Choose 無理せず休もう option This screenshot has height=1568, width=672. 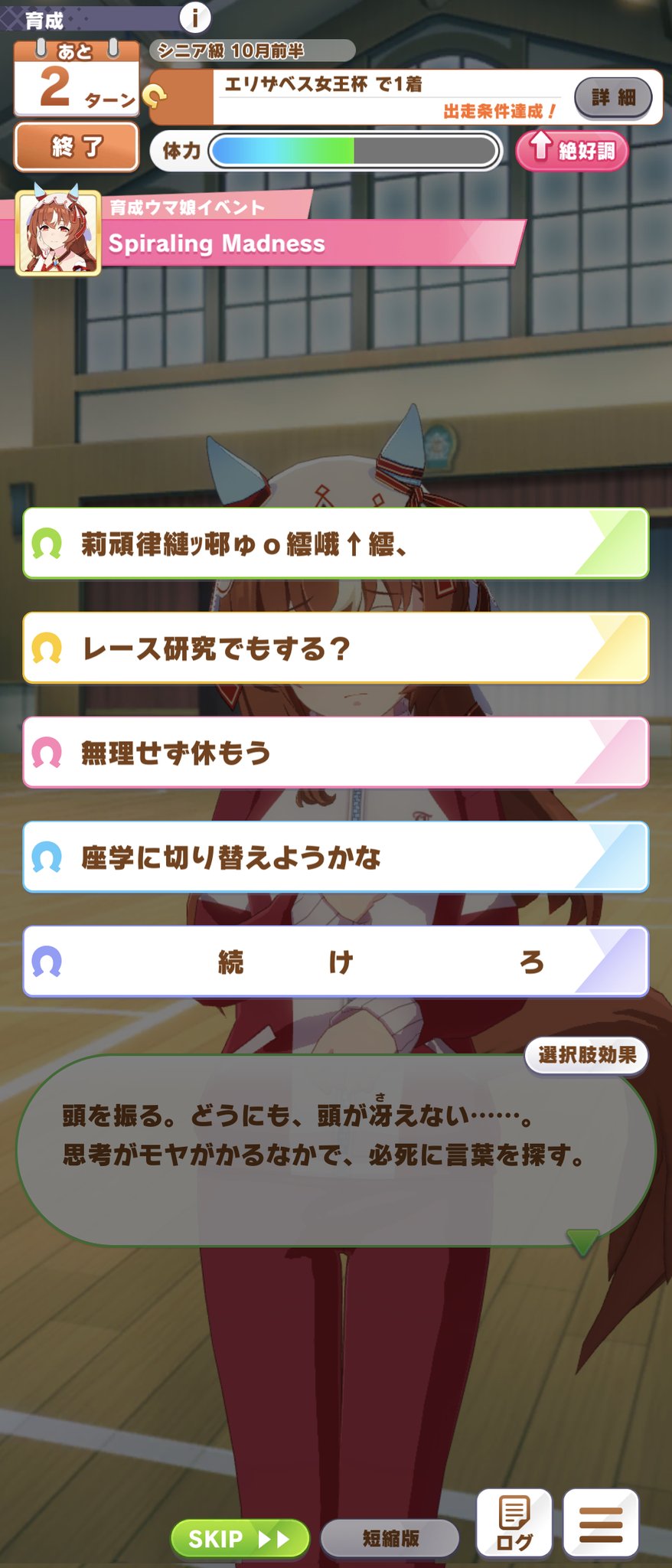[335, 753]
